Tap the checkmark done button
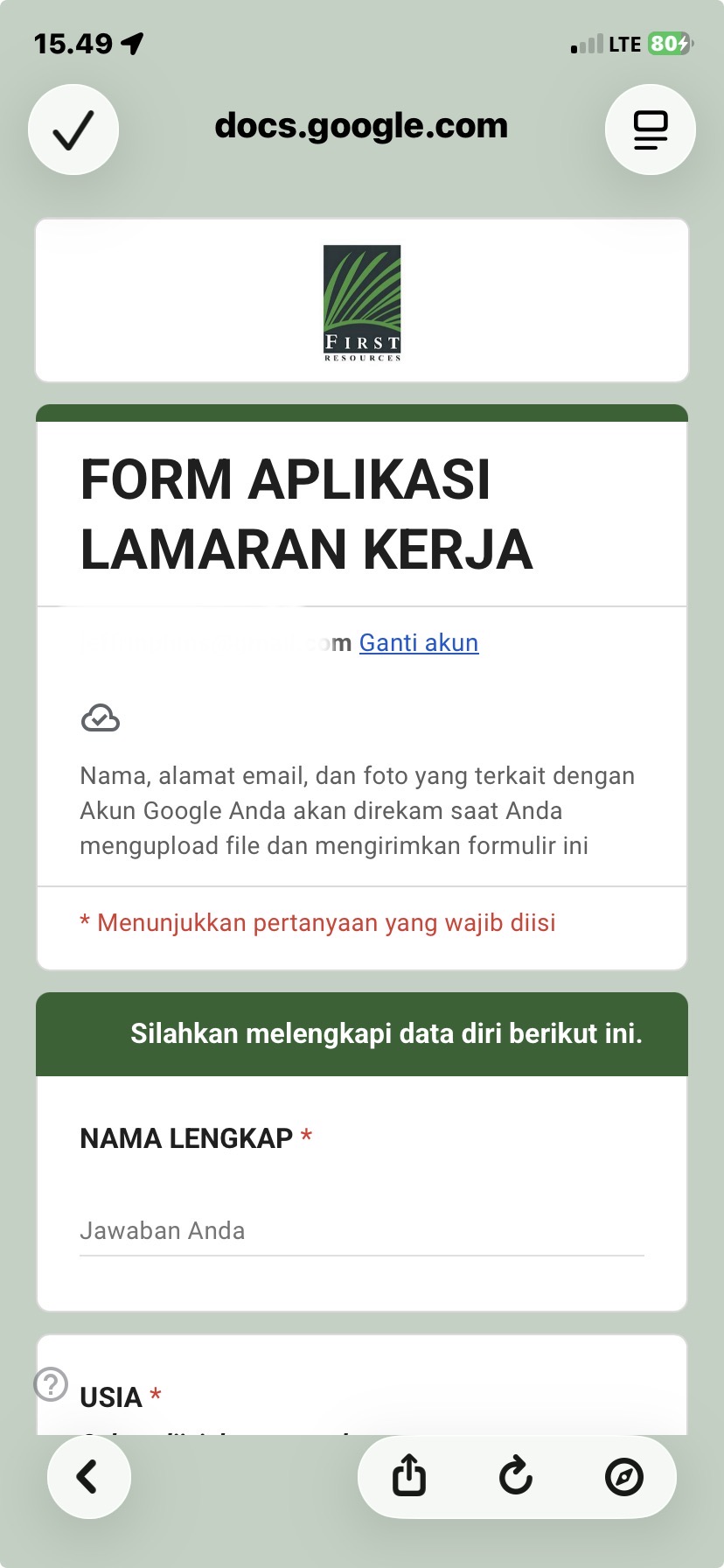 [73, 130]
